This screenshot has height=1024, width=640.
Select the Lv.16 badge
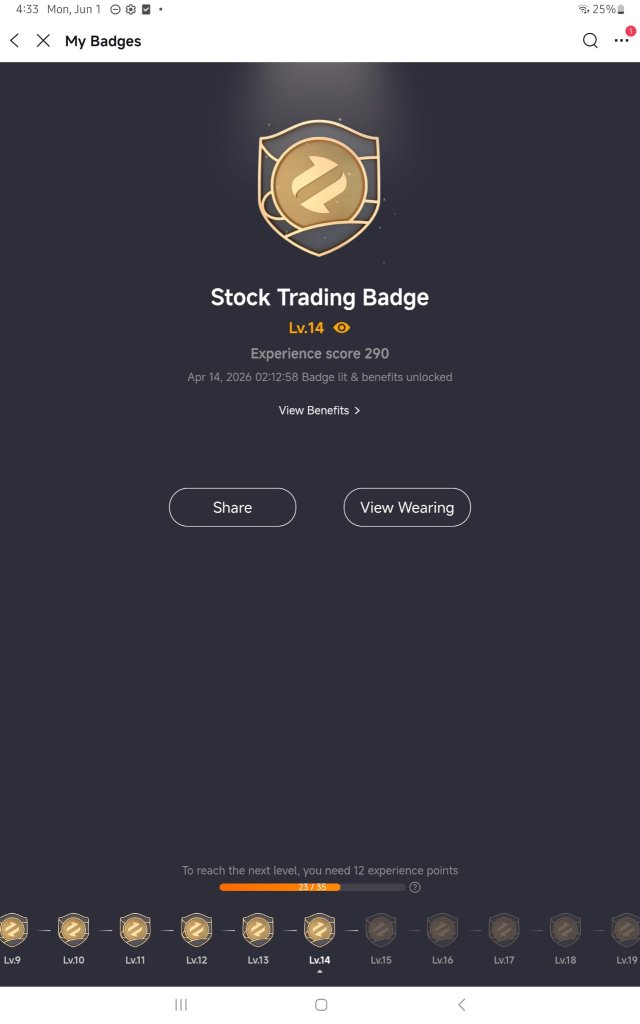click(x=442, y=938)
